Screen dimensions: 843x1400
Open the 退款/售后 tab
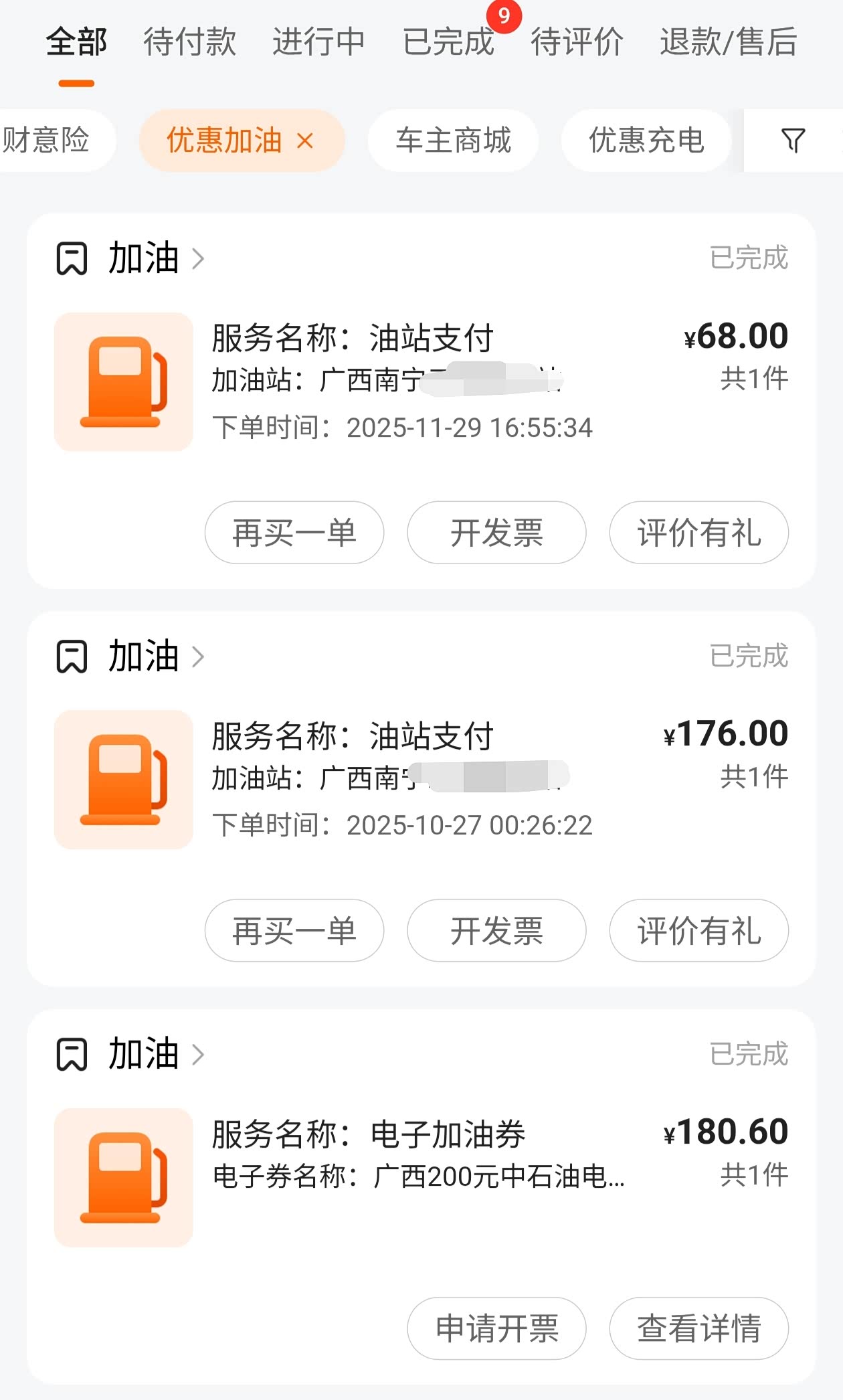728,42
